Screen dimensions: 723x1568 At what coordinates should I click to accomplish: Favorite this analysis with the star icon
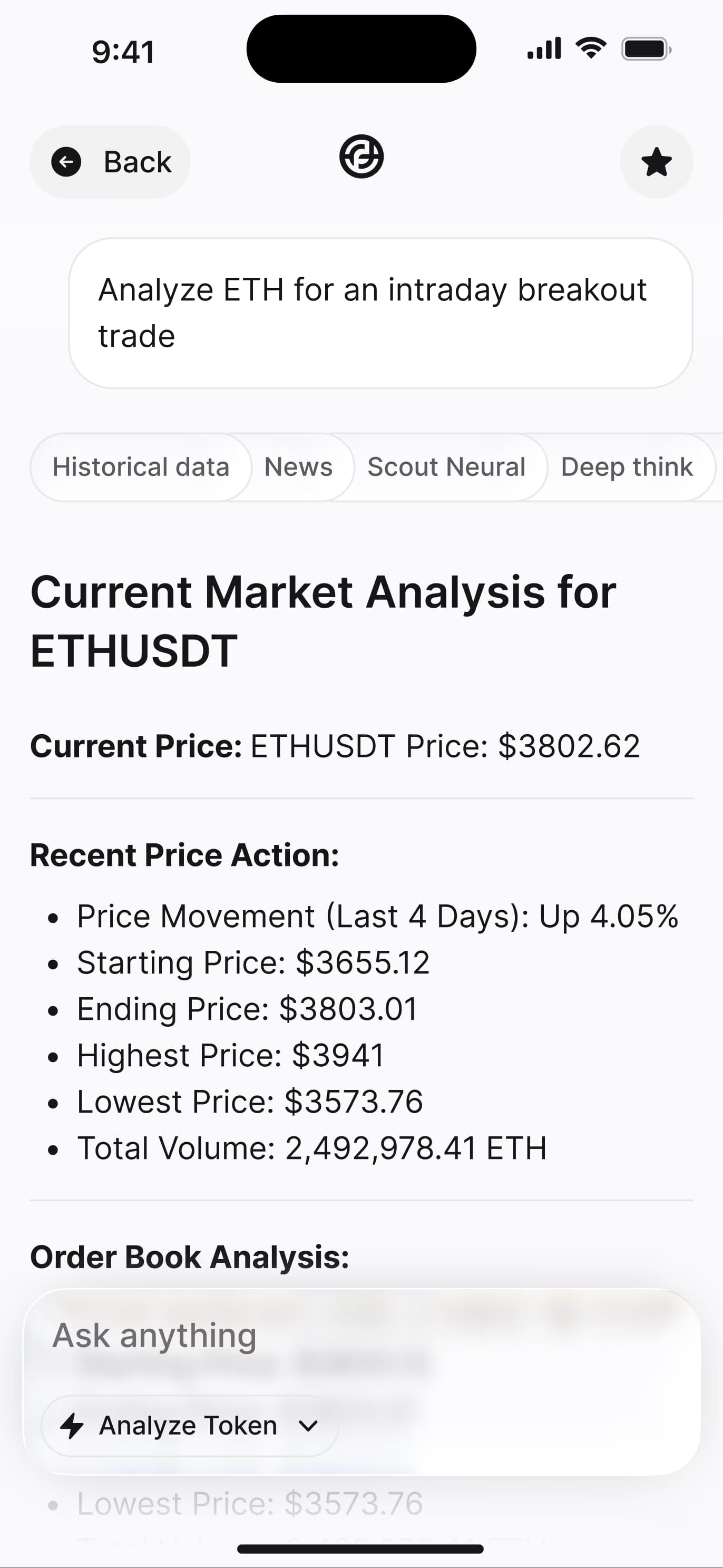[x=656, y=162]
